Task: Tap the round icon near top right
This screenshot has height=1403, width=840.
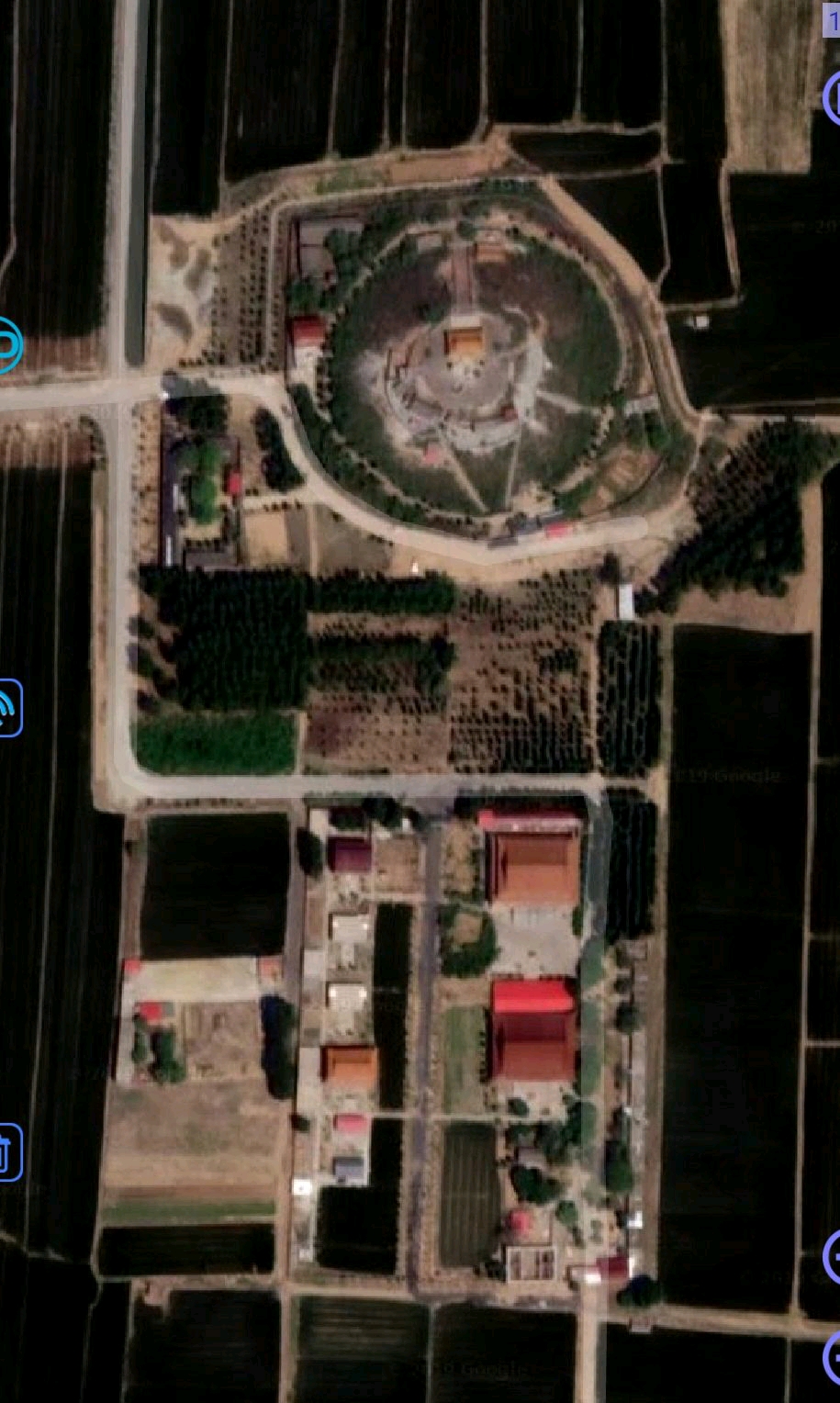Action: click(x=834, y=97)
